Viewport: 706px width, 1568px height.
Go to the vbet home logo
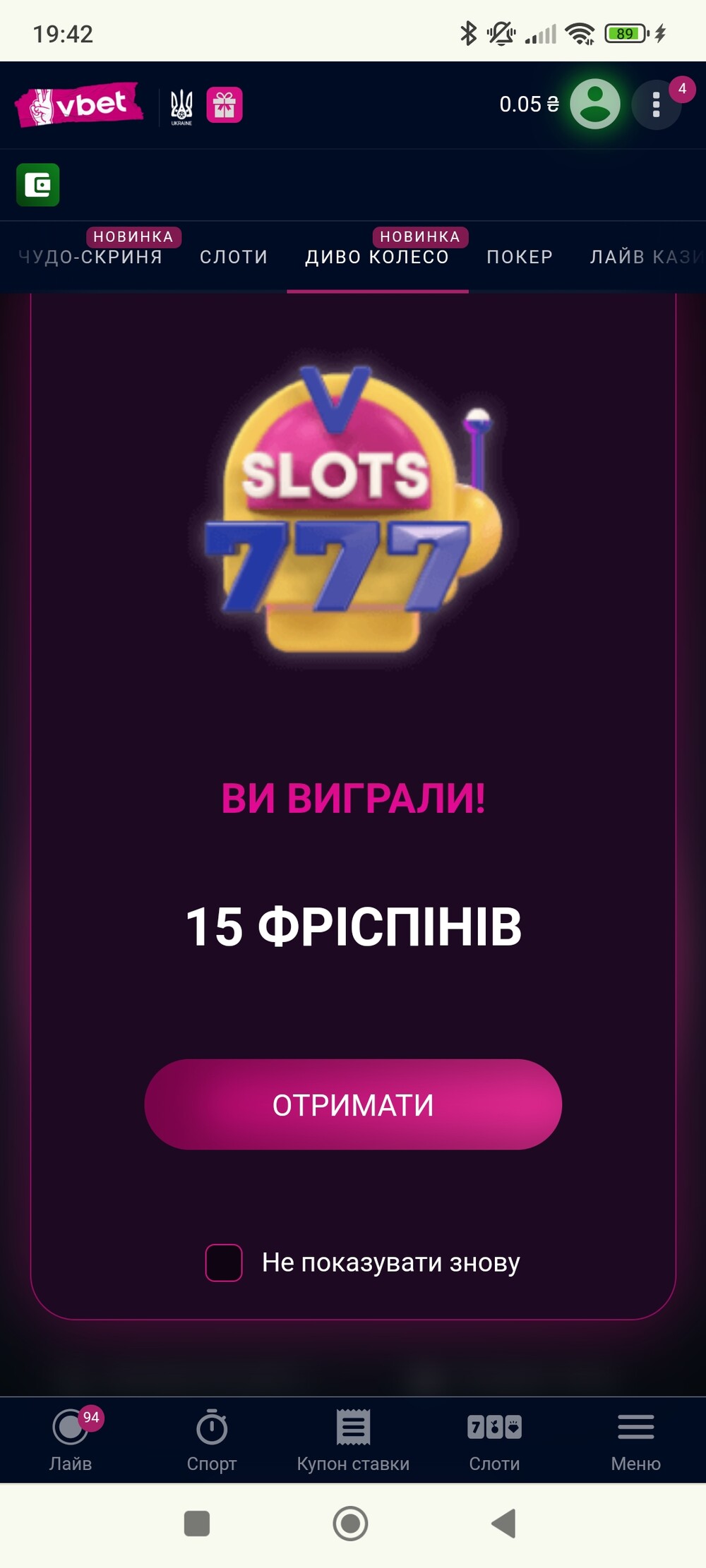[79, 105]
